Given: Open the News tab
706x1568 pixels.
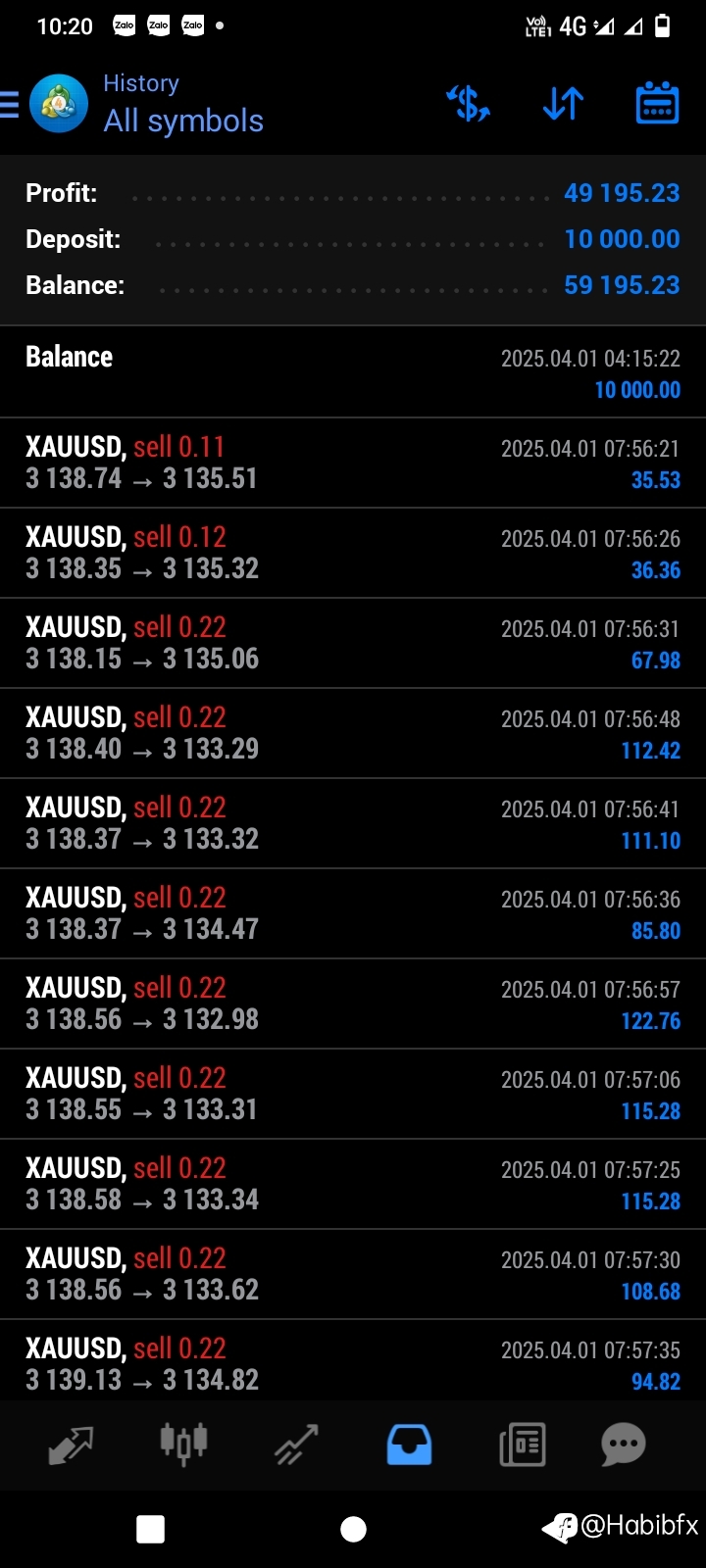Looking at the screenshot, I should pos(522,1445).
